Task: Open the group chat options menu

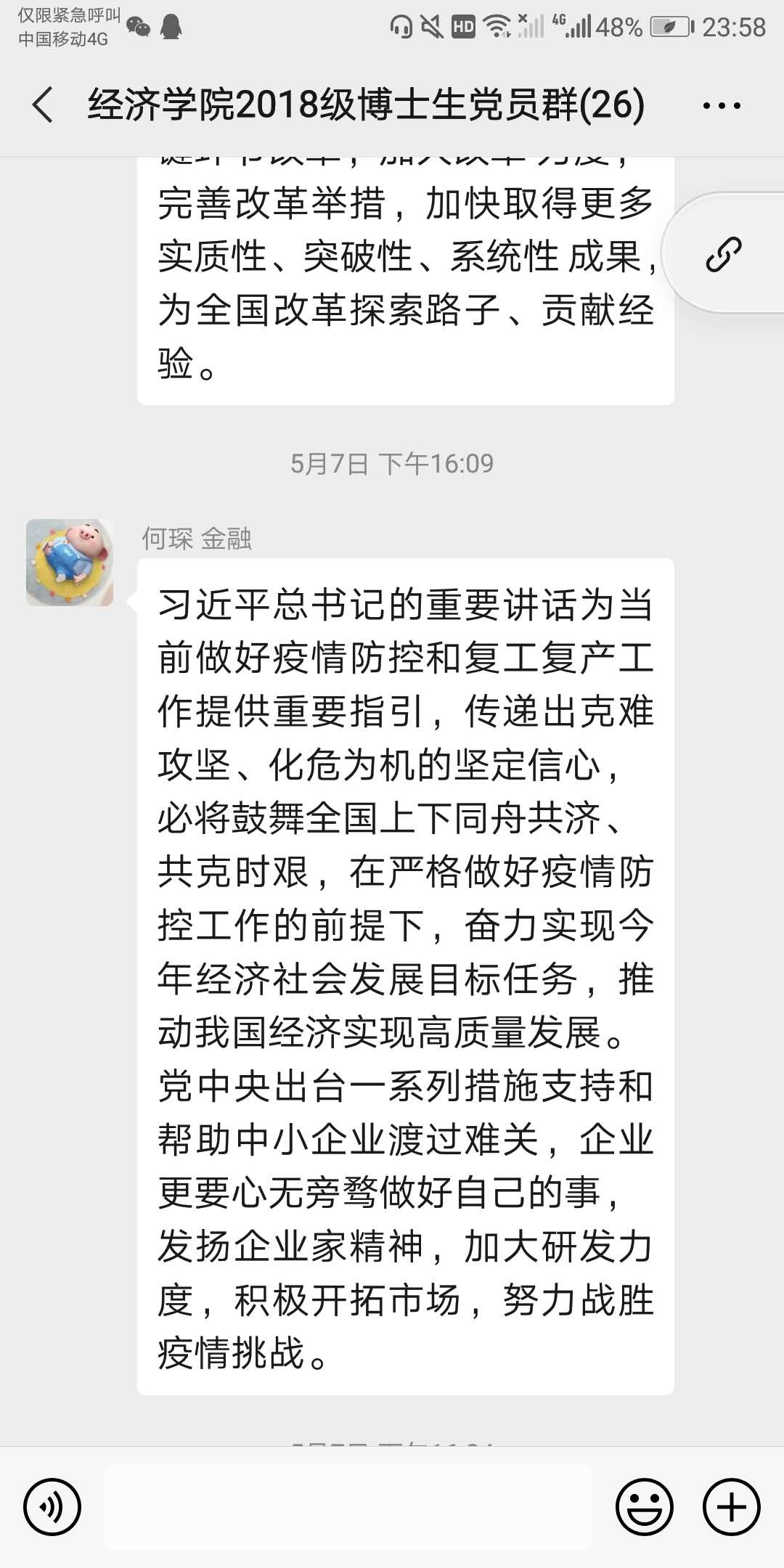Action: tap(722, 106)
